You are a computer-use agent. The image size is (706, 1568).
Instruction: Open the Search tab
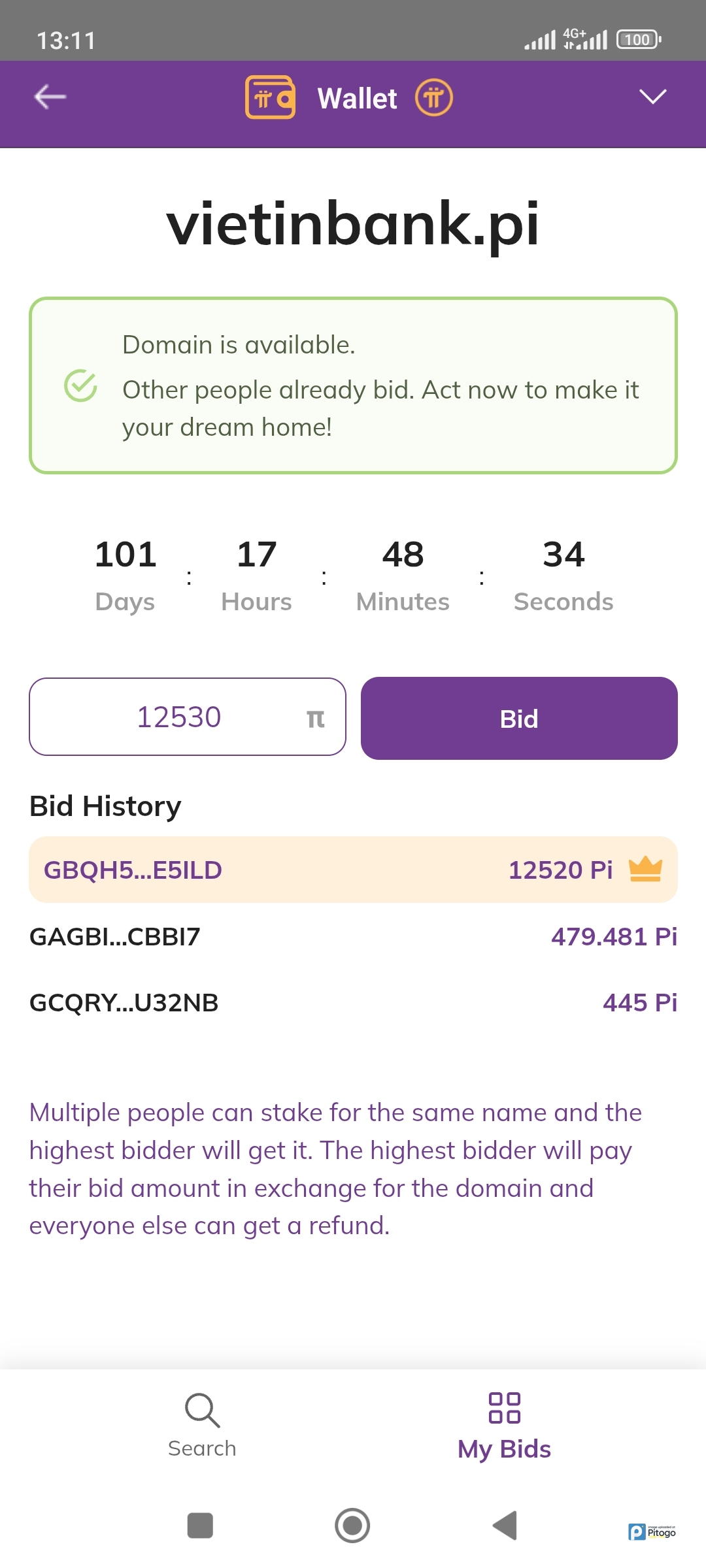pos(202,1426)
